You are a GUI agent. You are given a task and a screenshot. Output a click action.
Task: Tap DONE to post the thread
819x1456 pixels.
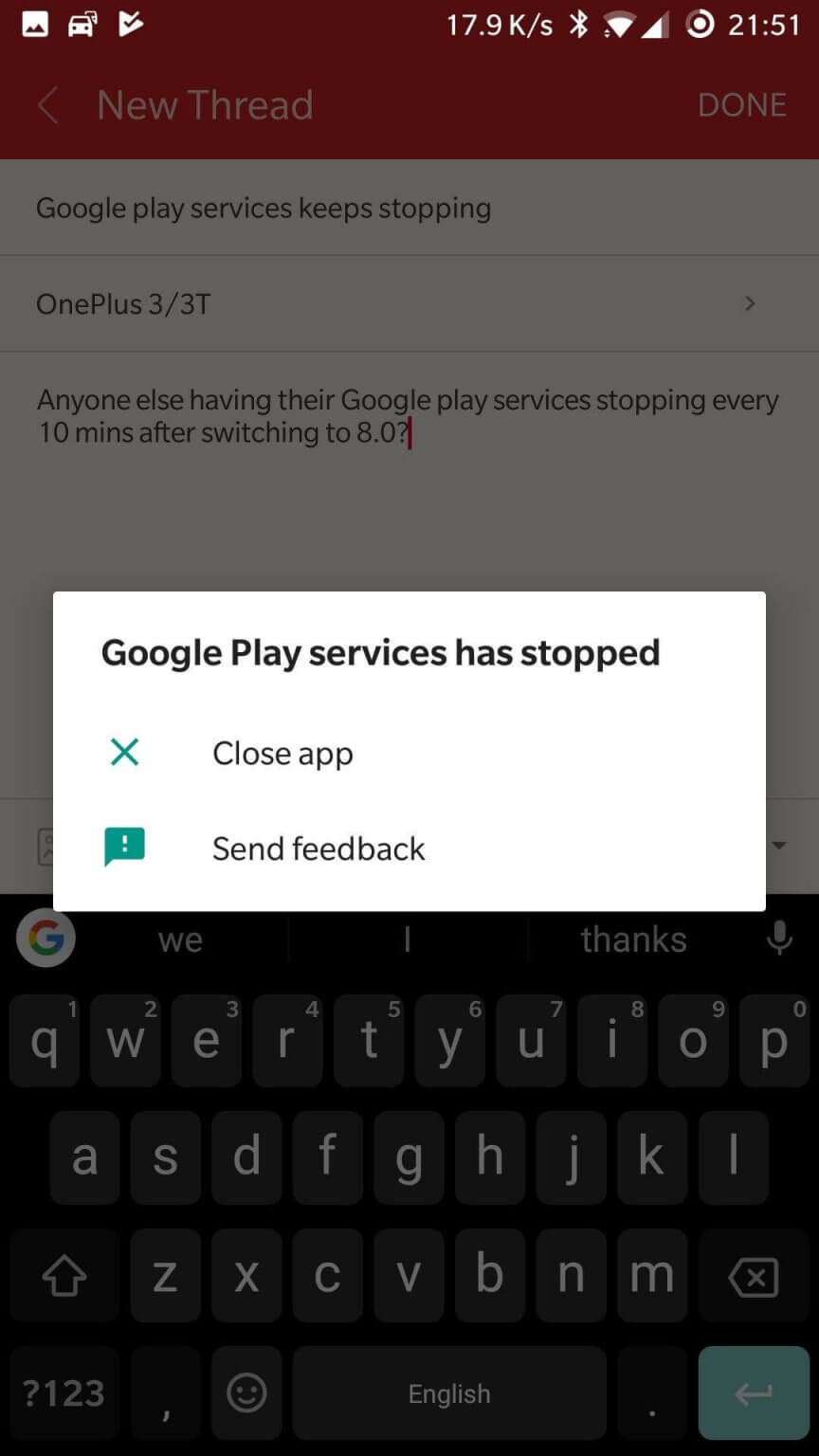[741, 105]
